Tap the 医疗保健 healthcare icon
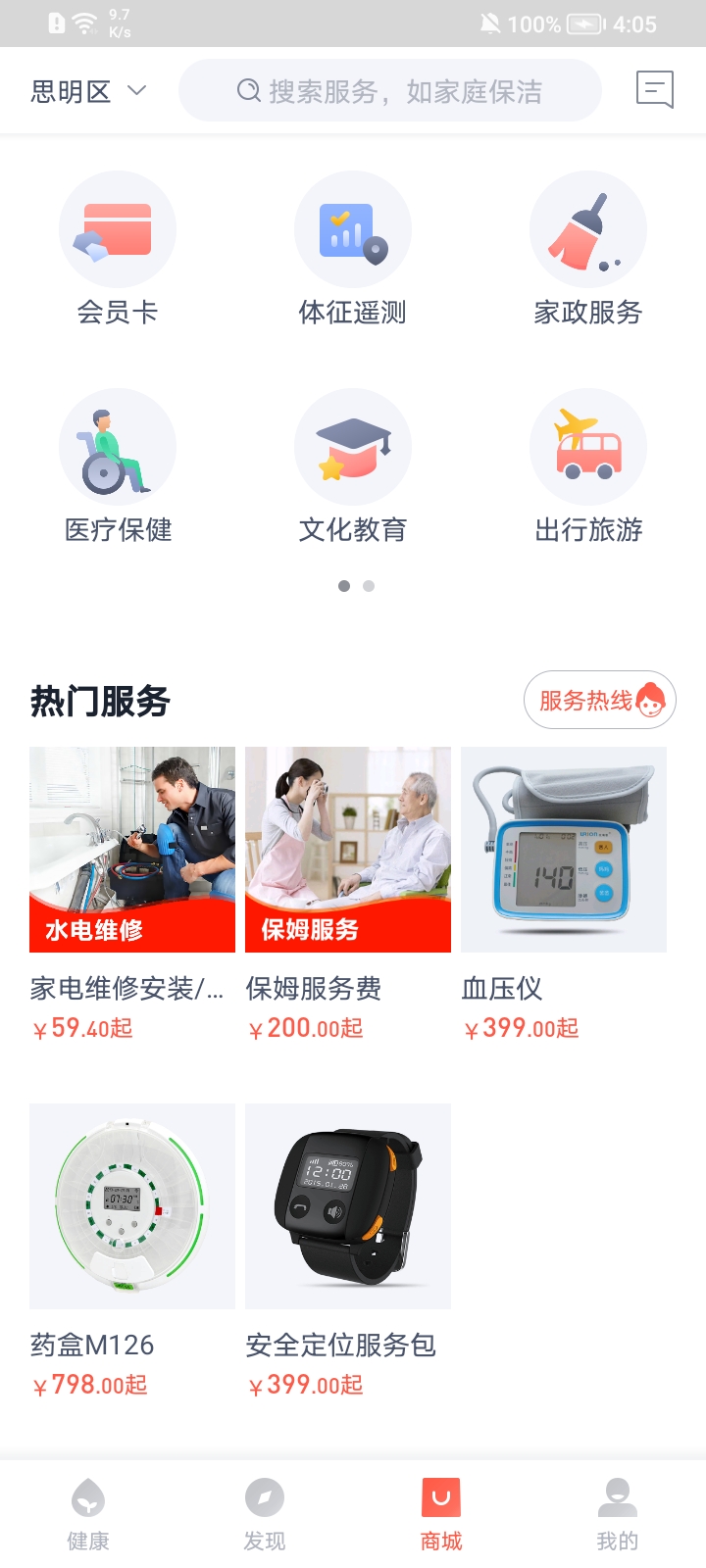 tap(118, 446)
